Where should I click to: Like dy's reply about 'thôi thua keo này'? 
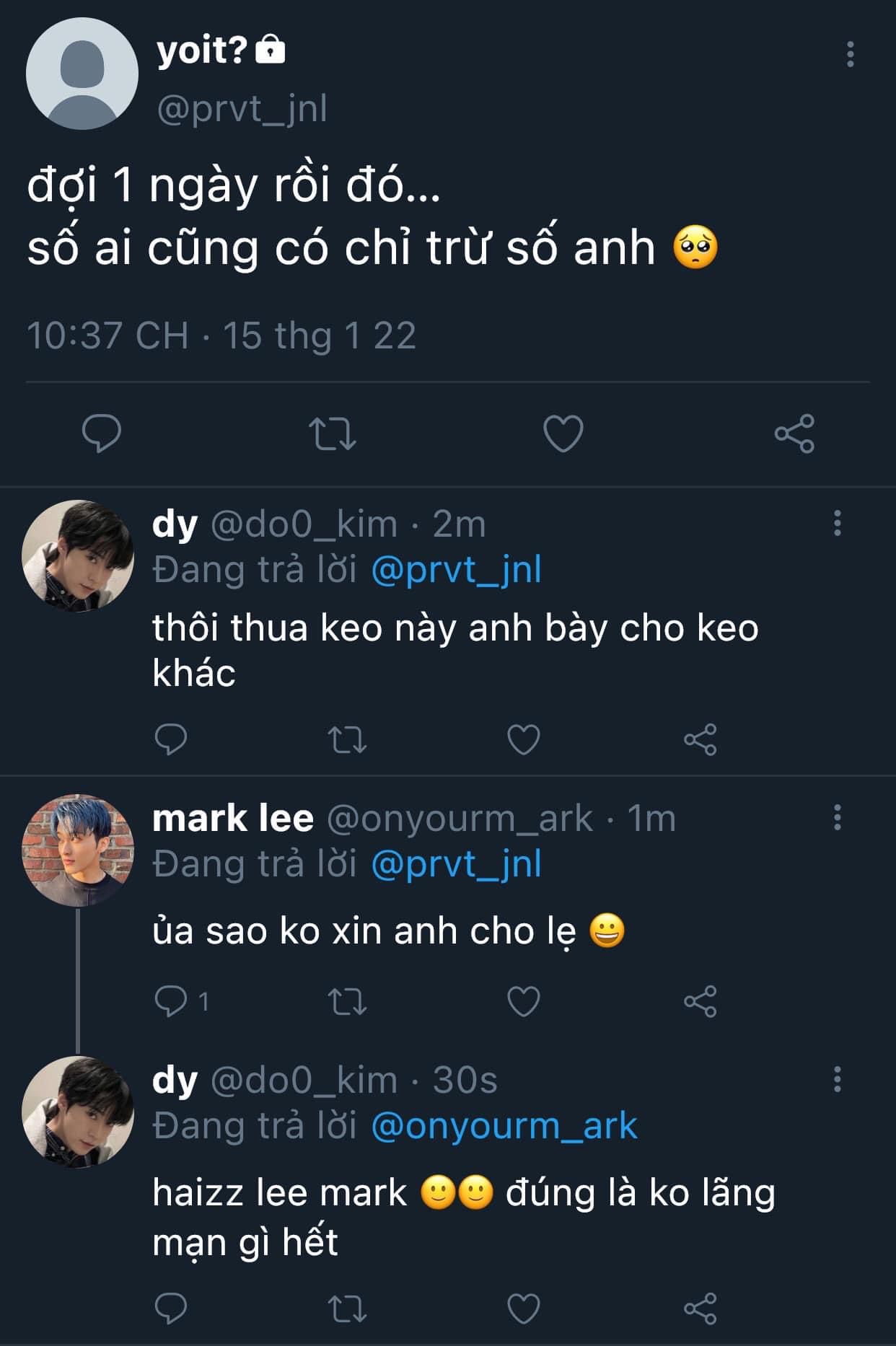524,739
